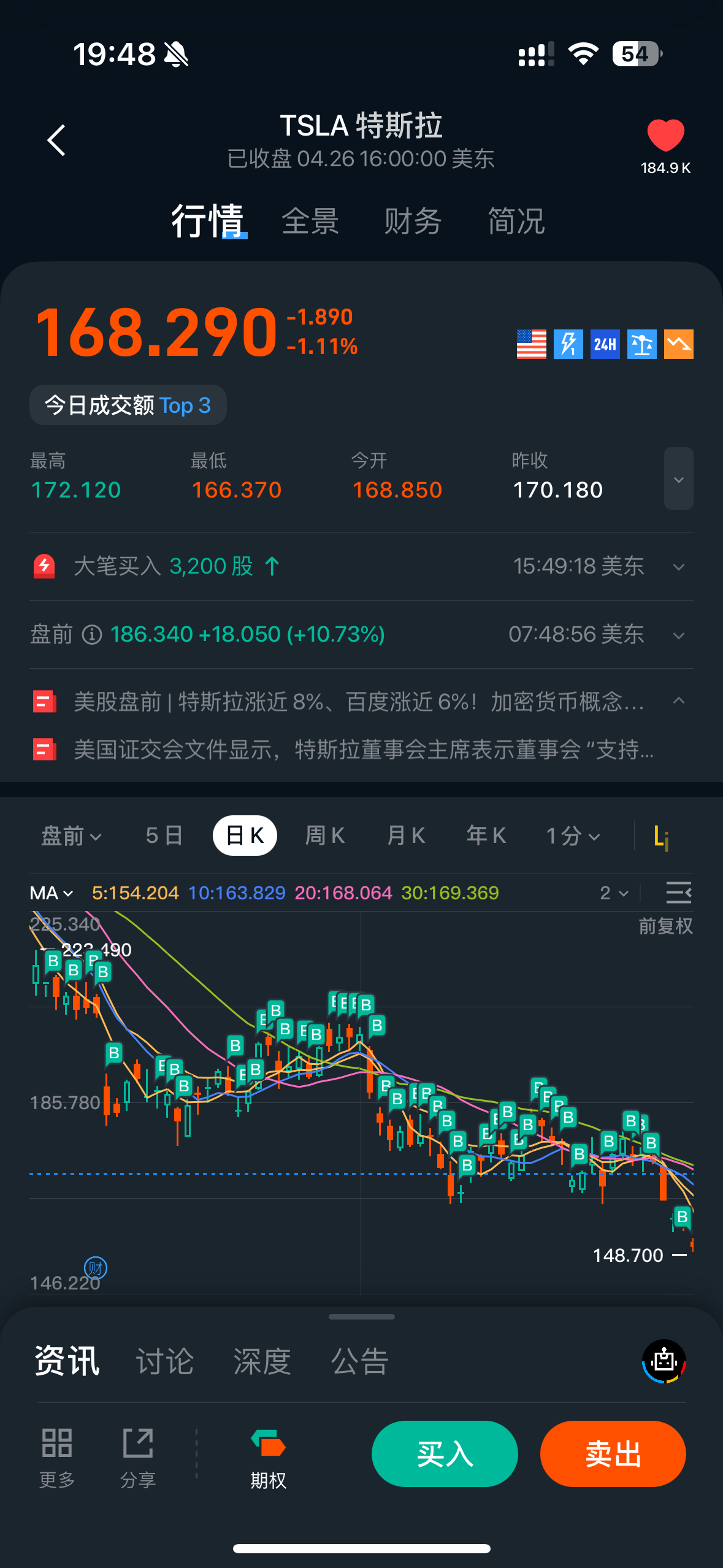Select the 简况 tab
Screen dimensions: 723x1568
click(x=516, y=221)
